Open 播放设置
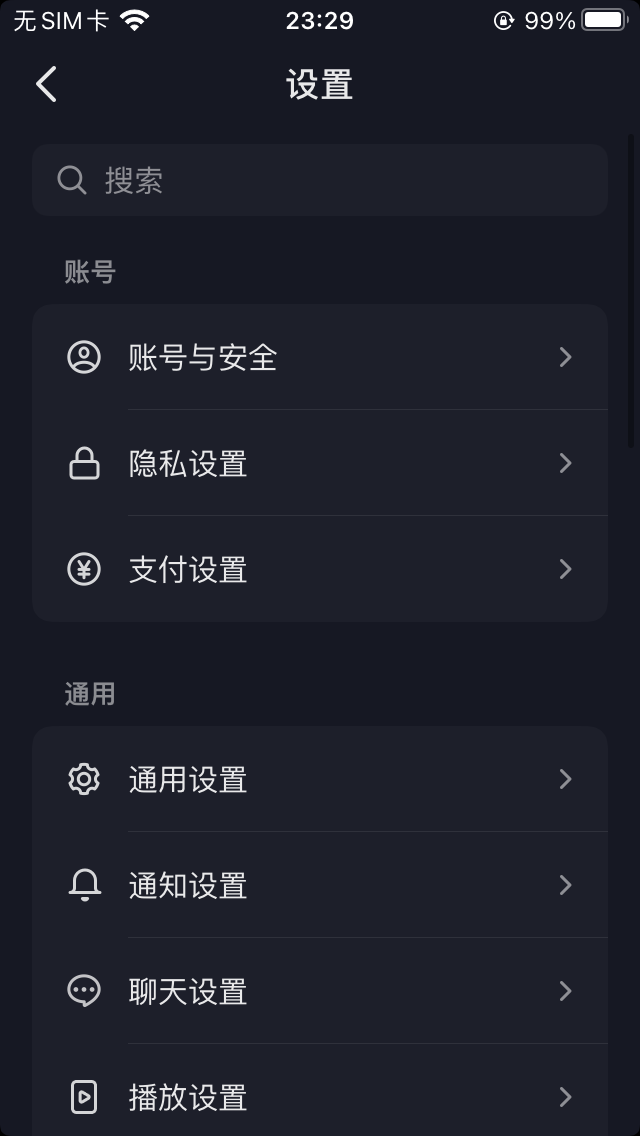The image size is (640, 1136). pyautogui.click(x=320, y=1097)
